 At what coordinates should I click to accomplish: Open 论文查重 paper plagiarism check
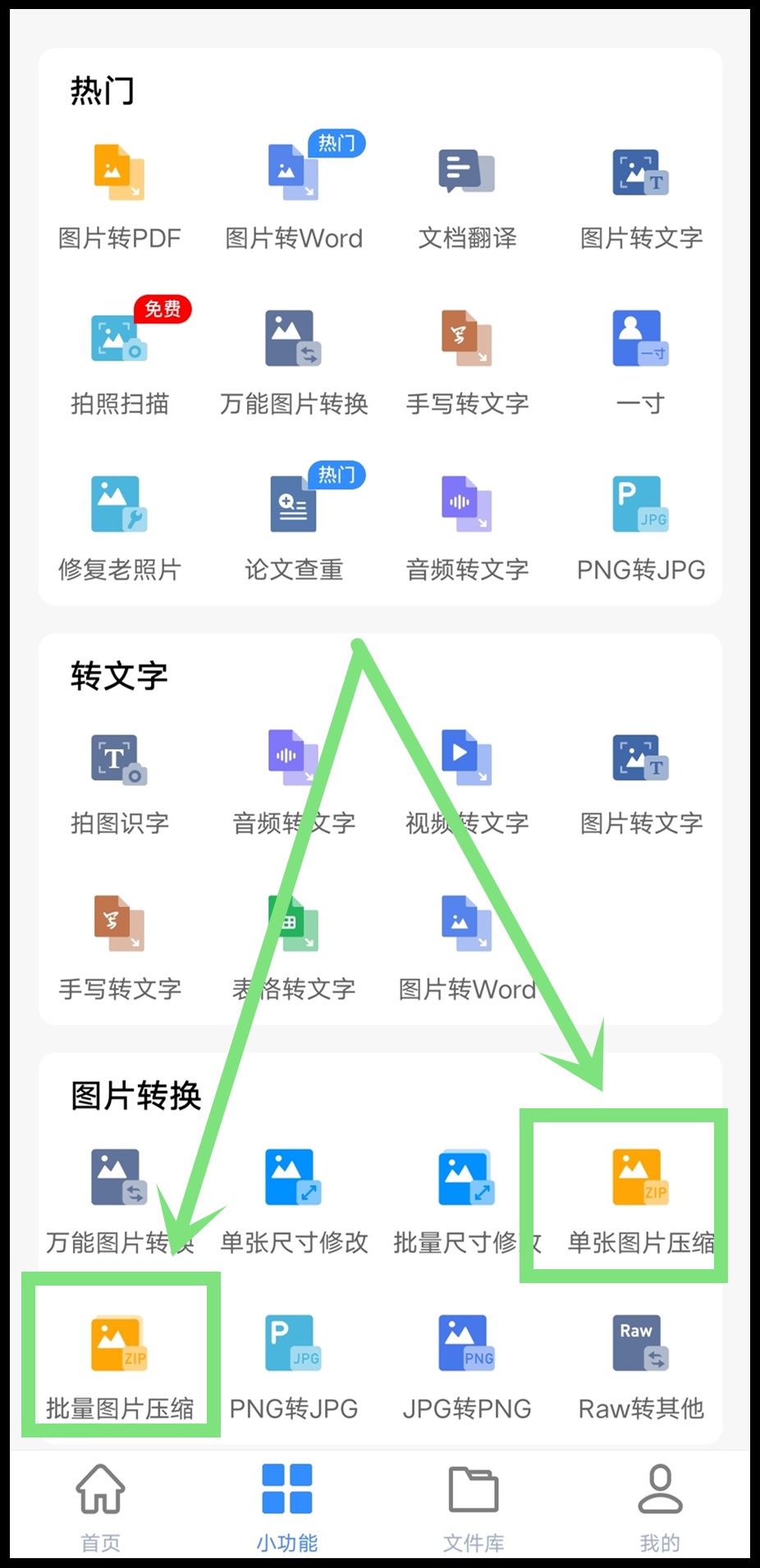(x=294, y=527)
